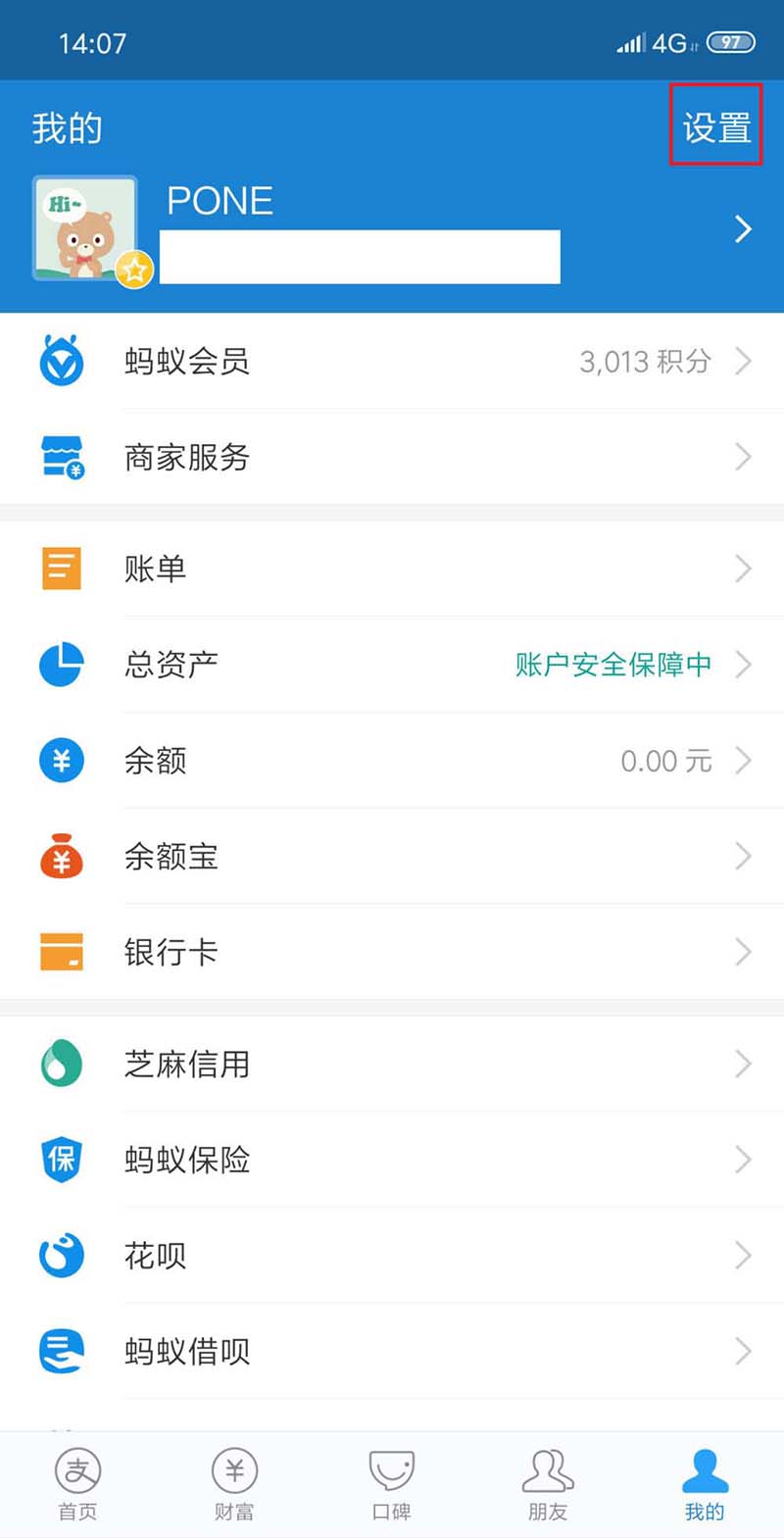The height and width of the screenshot is (1538, 784).
Task: Switch to the 首页 home tab
Action: pos(77,1484)
